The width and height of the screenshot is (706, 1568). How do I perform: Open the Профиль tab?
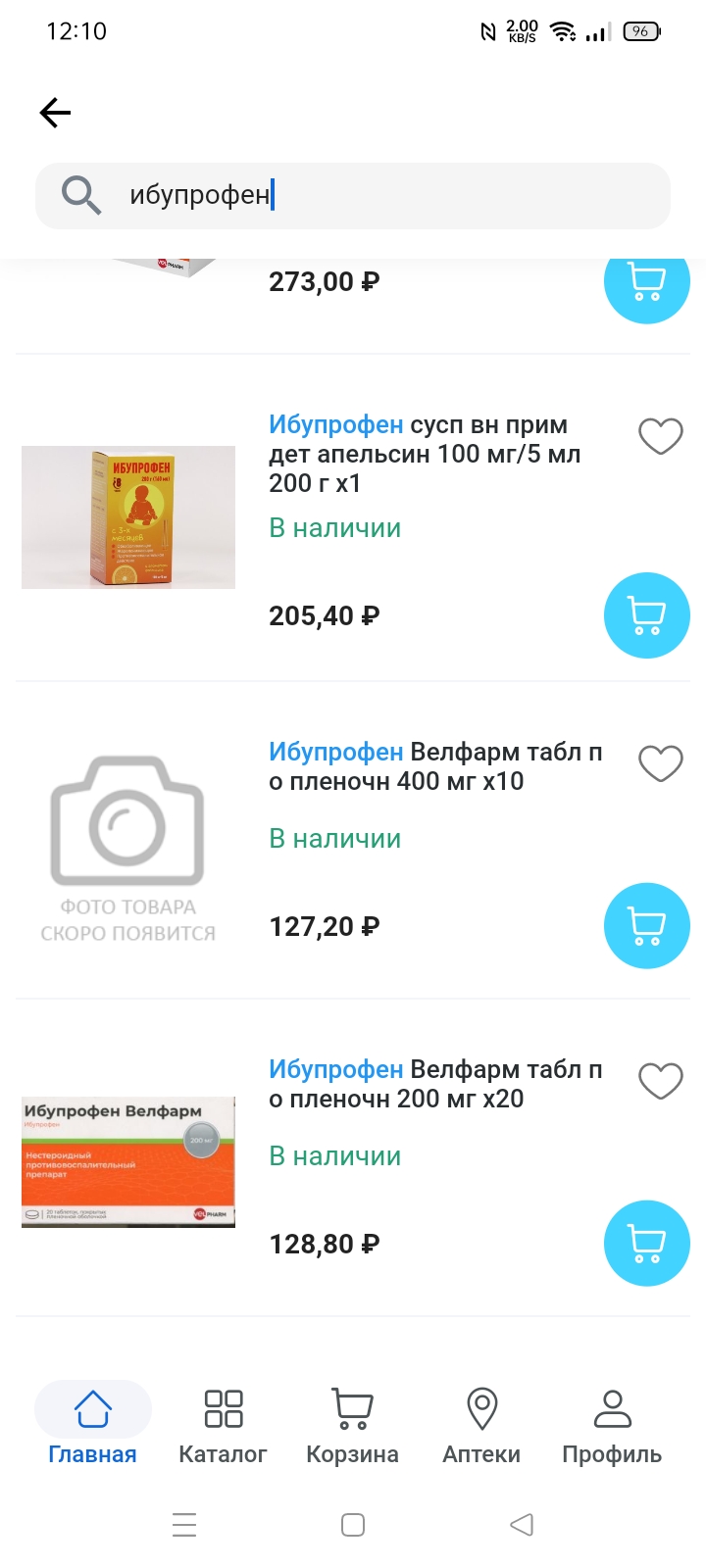pyautogui.click(x=612, y=1426)
